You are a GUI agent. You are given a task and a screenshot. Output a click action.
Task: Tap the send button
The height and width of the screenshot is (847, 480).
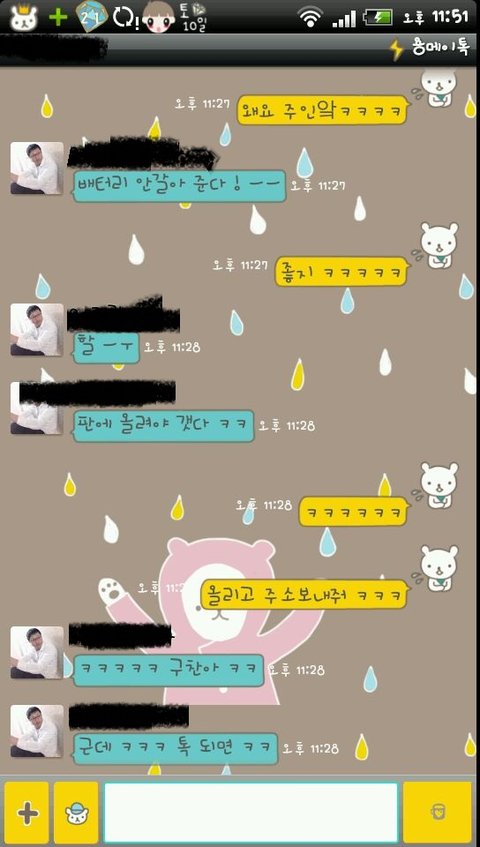[437, 812]
